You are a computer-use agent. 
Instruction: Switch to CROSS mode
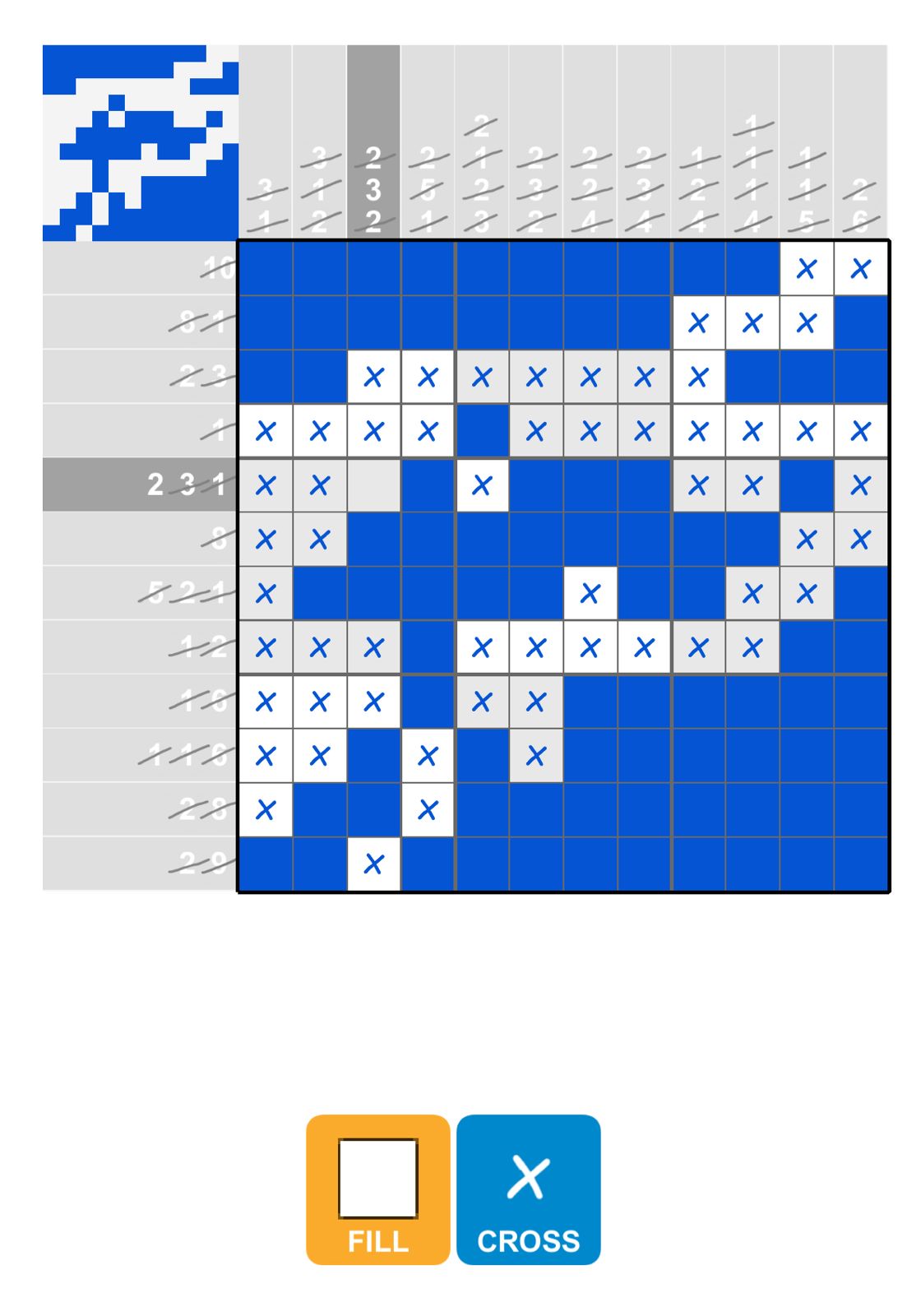click(x=528, y=1189)
